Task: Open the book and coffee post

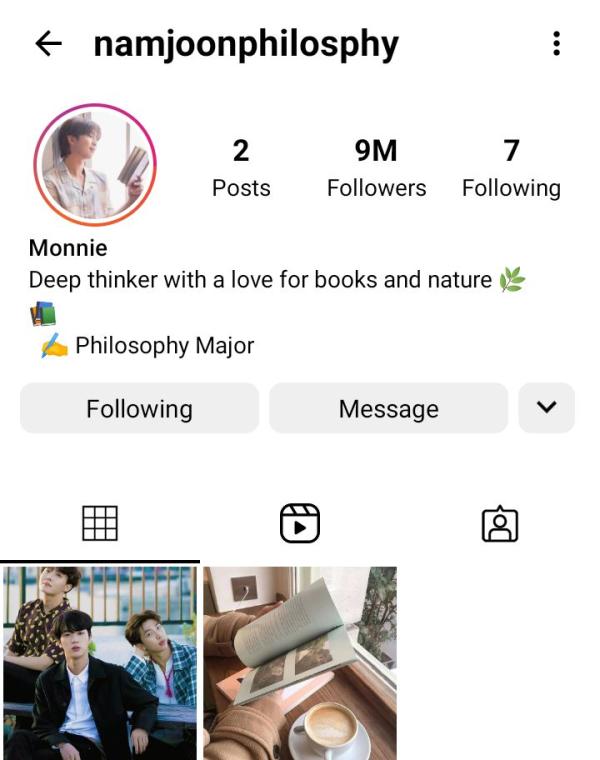Action: 300,663
